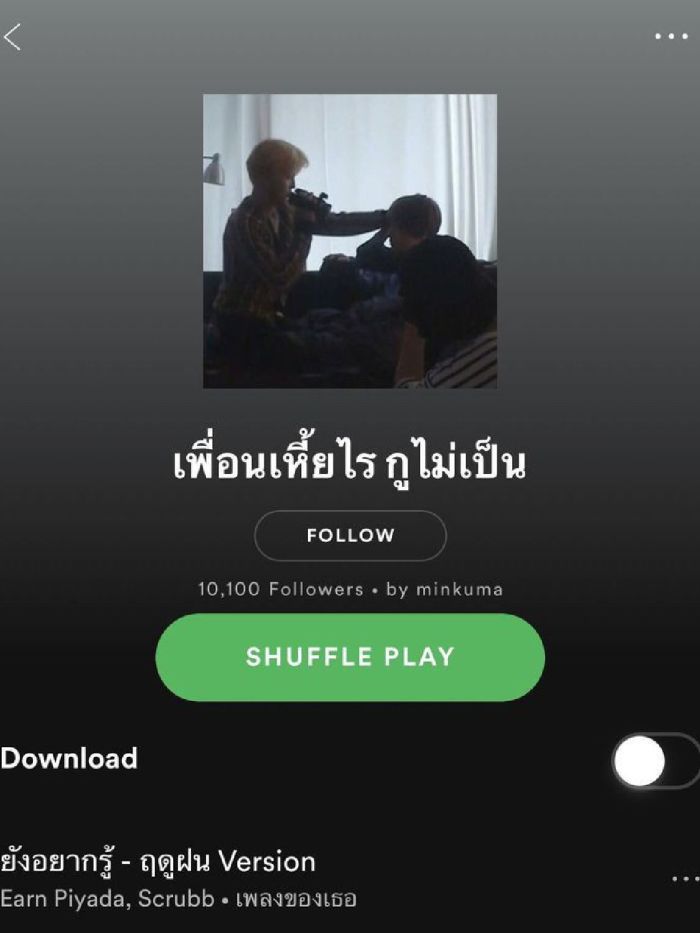The width and height of the screenshot is (700, 933).
Task: Open options for the Earn Piyada track
Action: tap(685, 879)
